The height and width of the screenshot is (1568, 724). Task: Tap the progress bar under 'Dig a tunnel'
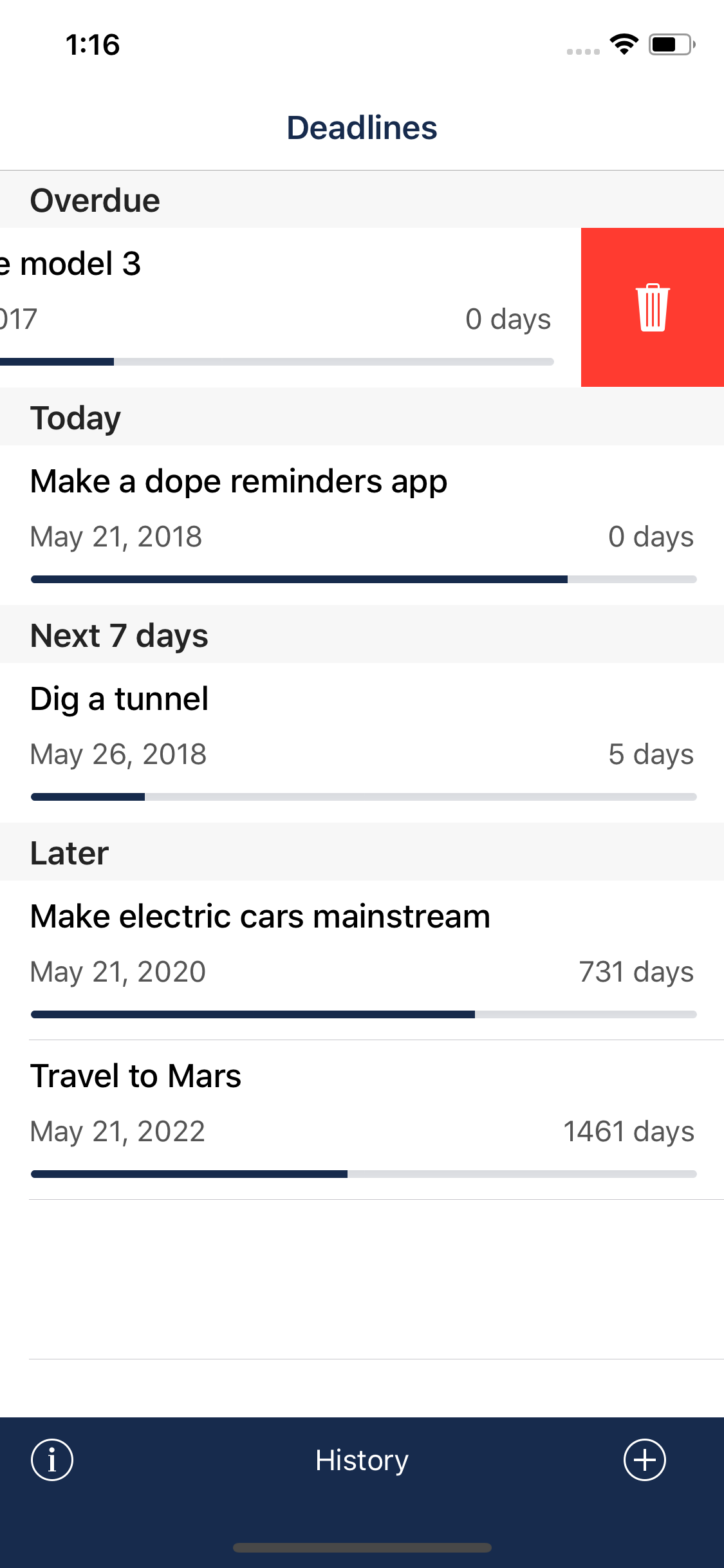coord(362,796)
